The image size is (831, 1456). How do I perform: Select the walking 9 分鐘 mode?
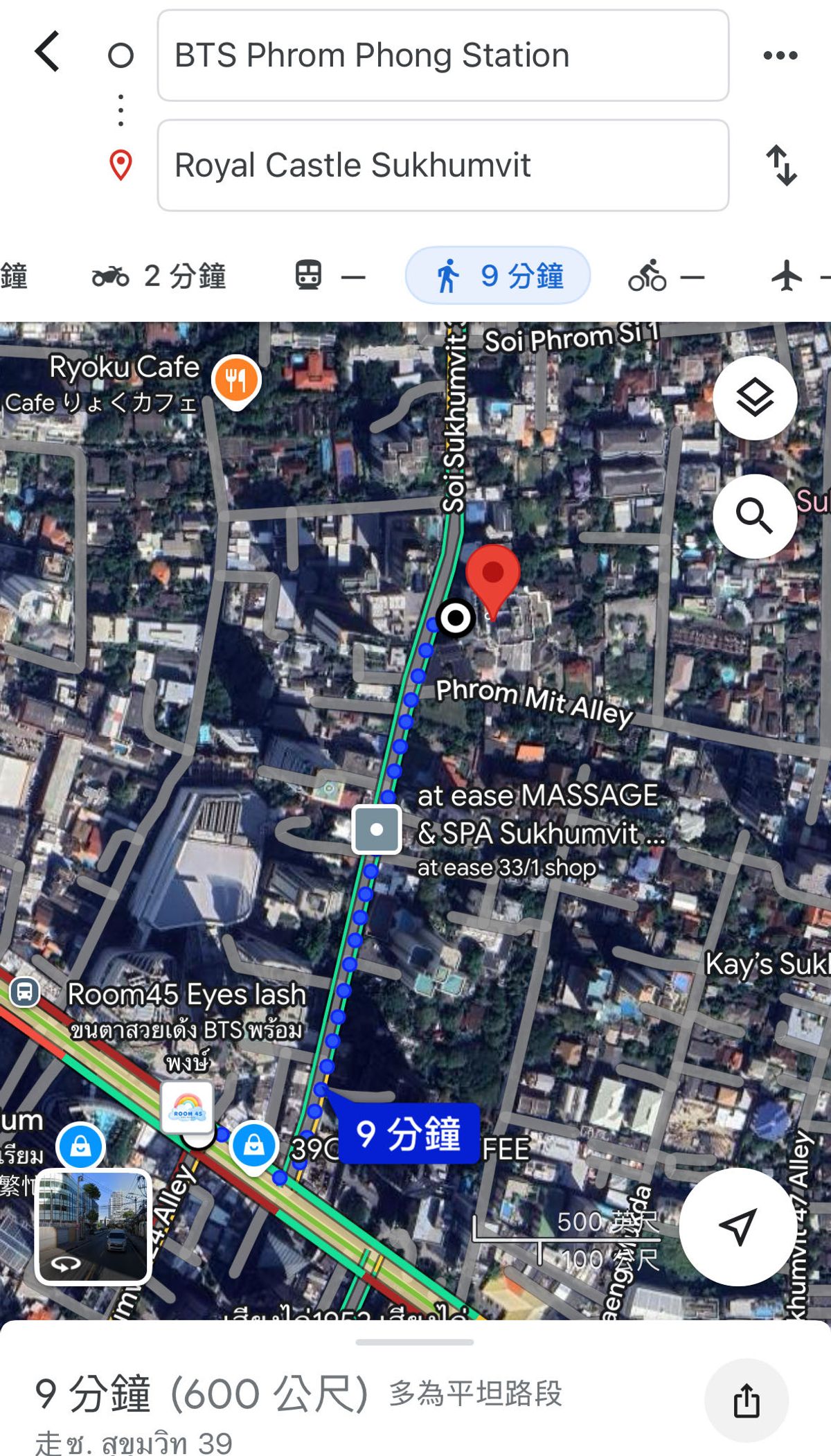[498, 276]
